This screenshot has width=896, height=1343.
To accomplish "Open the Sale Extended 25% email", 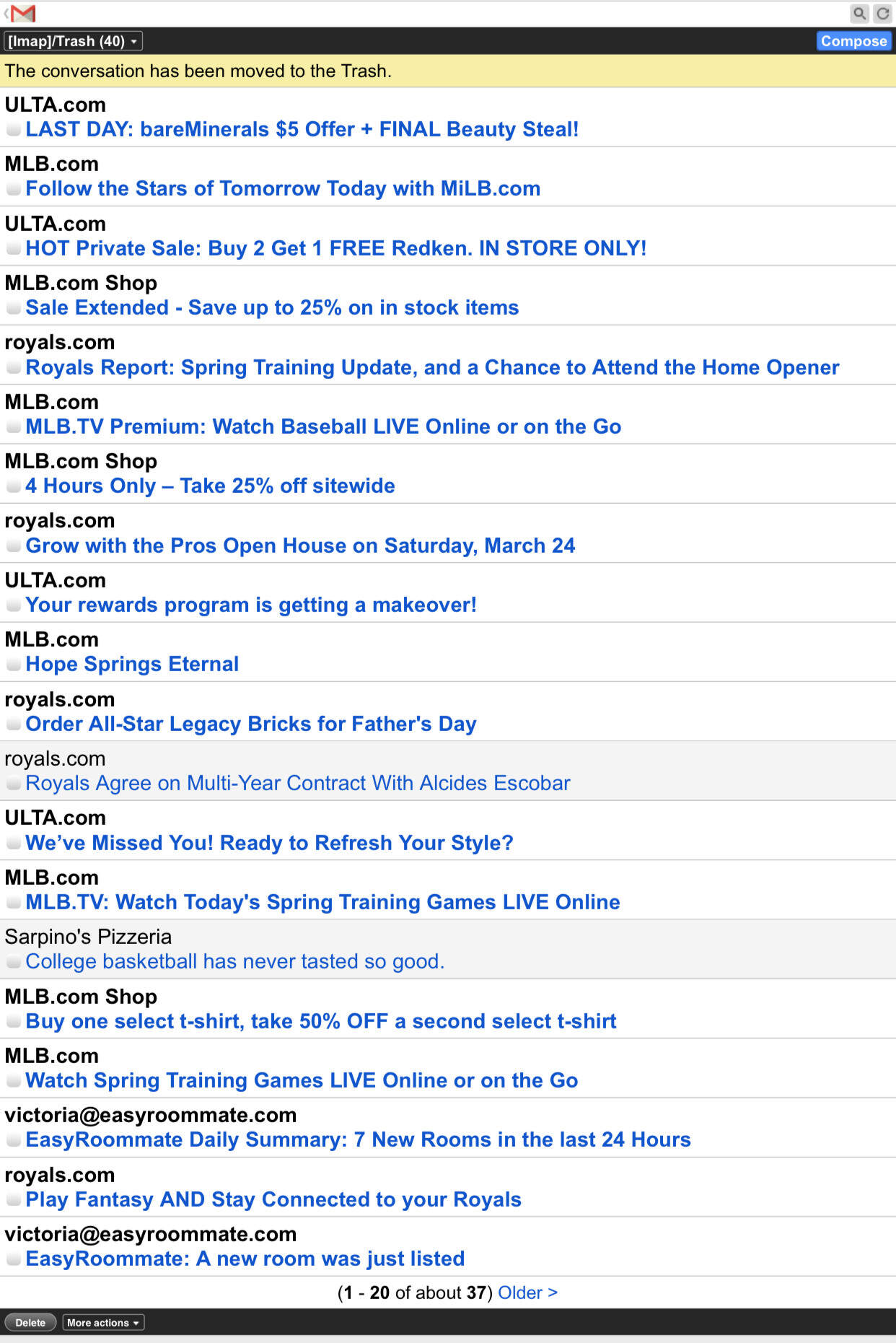I will pos(272,307).
